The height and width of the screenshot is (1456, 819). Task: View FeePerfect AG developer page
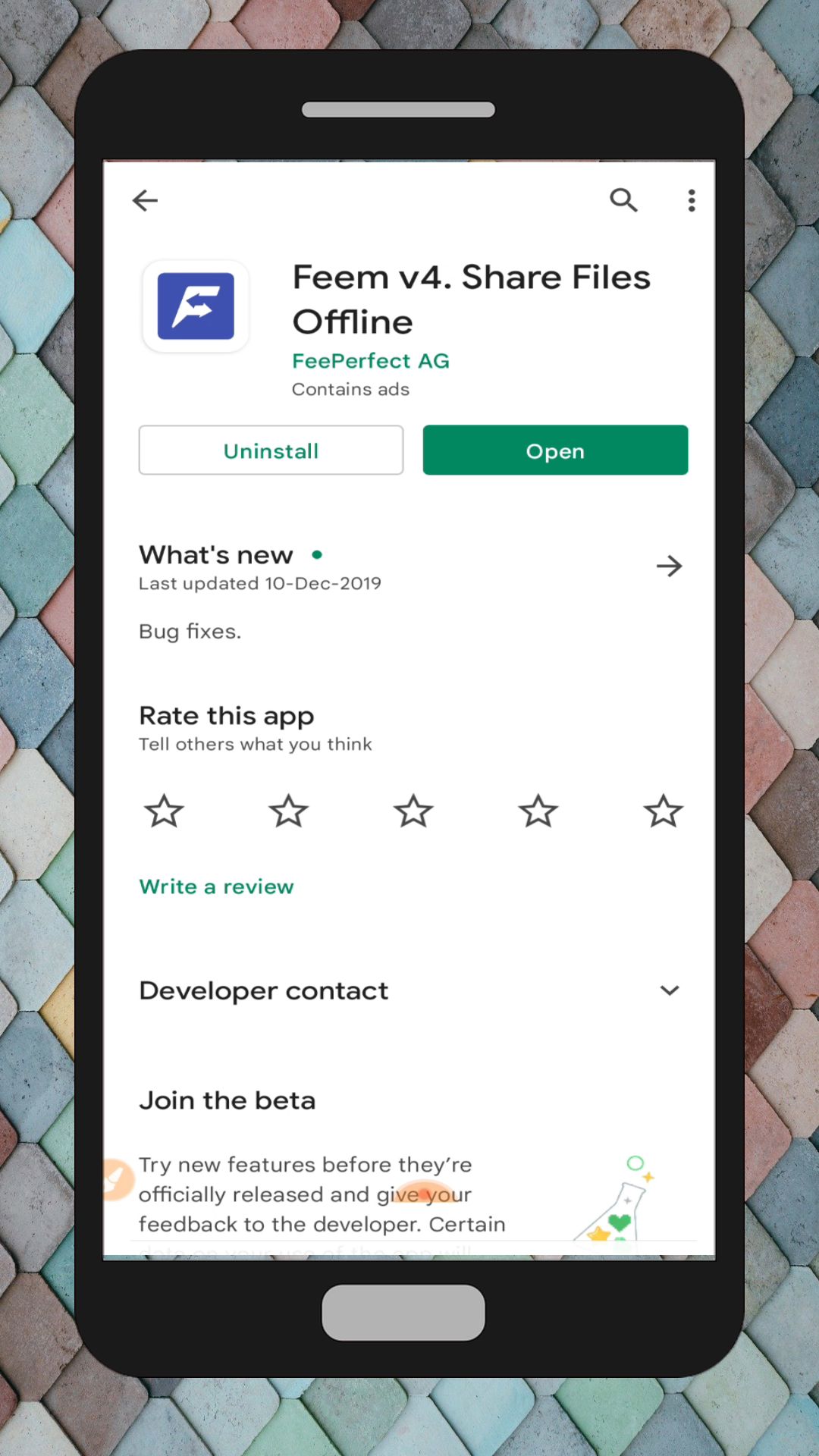point(370,361)
